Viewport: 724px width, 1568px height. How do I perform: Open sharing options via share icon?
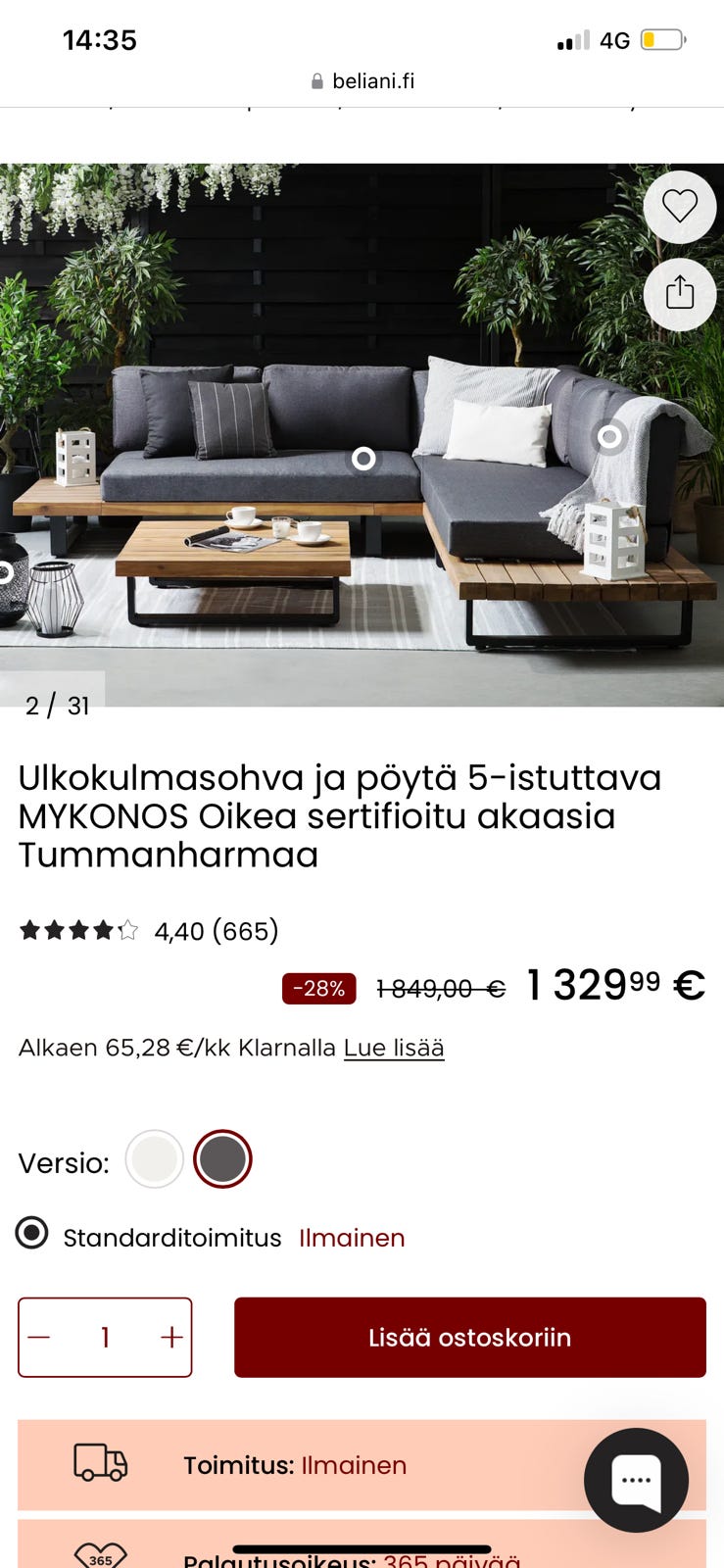tap(680, 294)
